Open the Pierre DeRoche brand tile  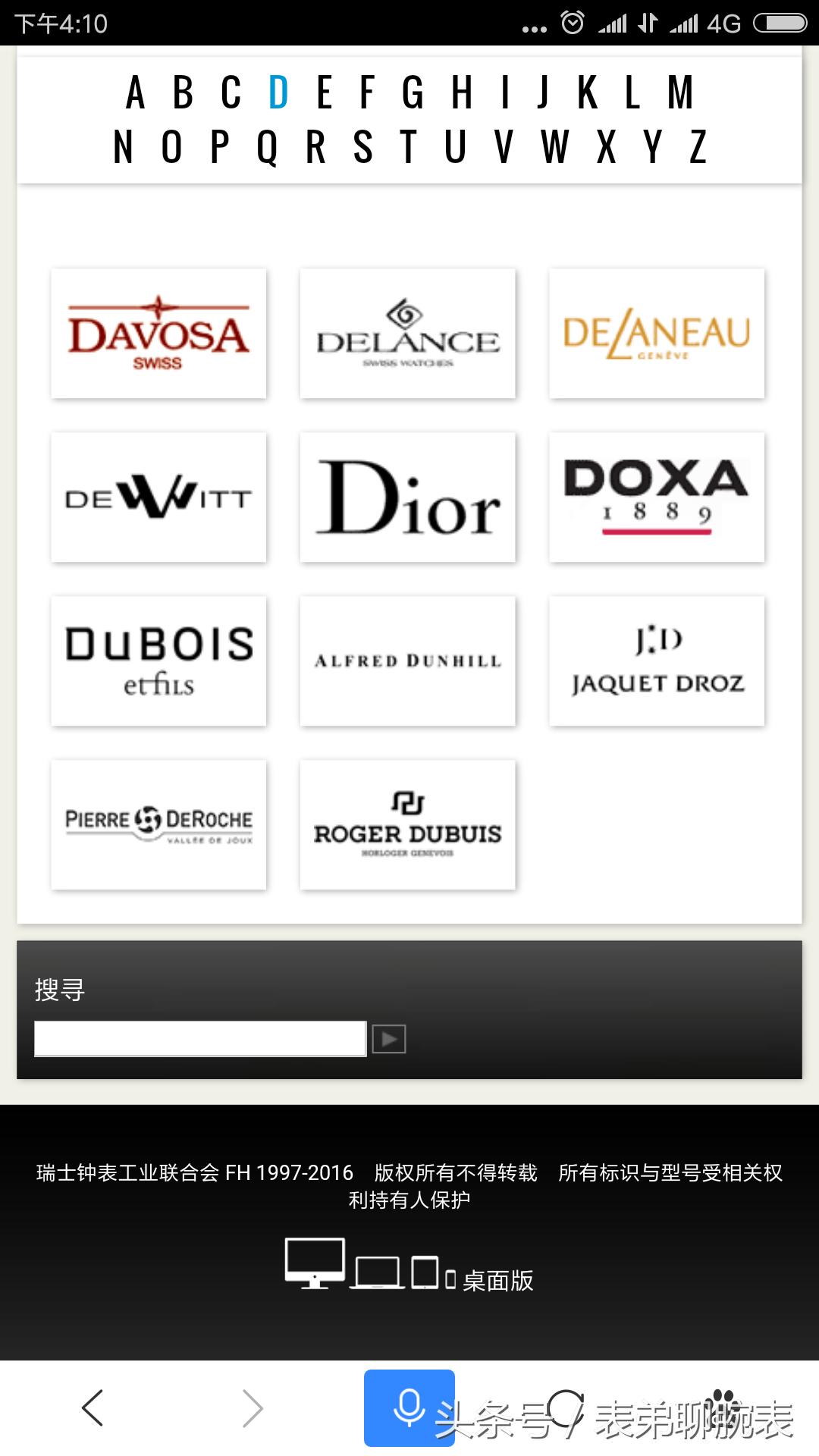click(158, 824)
